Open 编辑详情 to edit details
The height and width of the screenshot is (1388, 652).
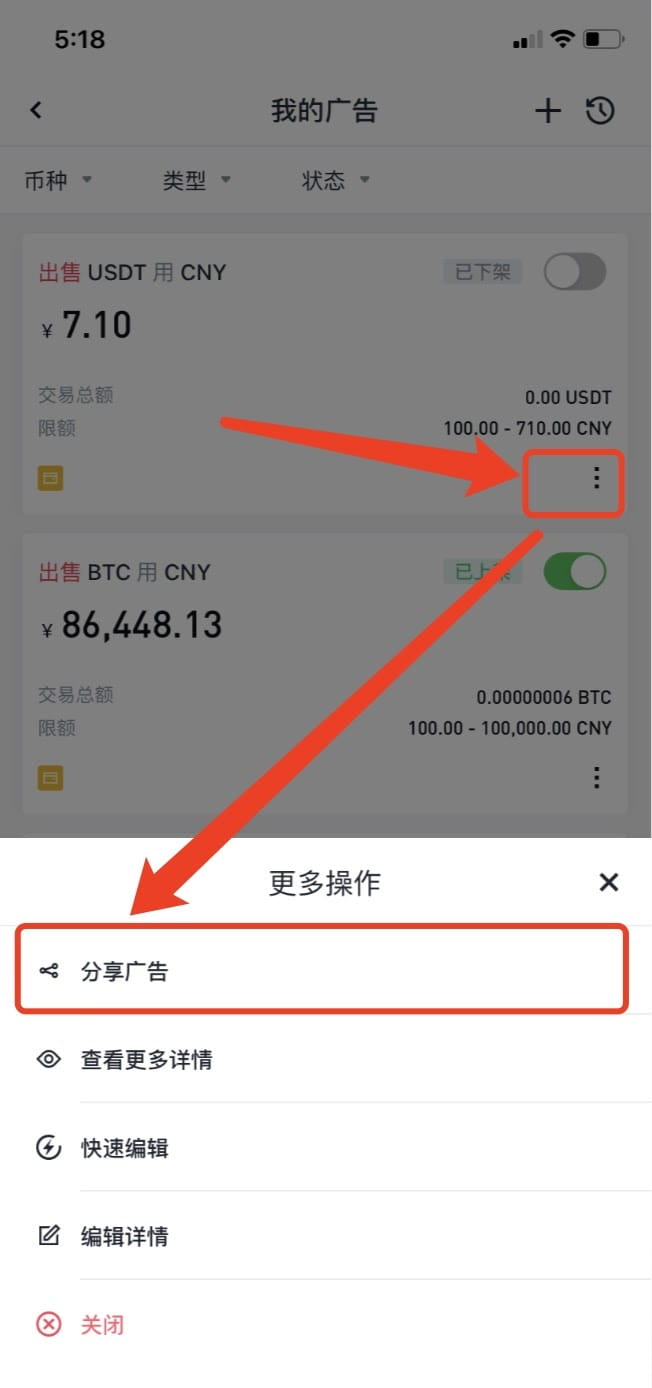pos(326,1236)
